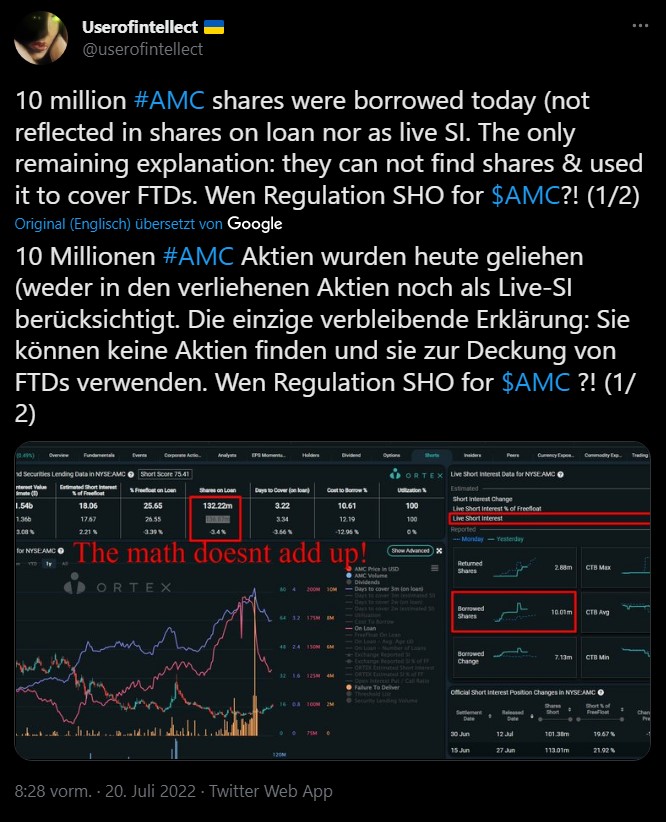
Task: Open Userofintellect's profile picture
Action: (41, 37)
